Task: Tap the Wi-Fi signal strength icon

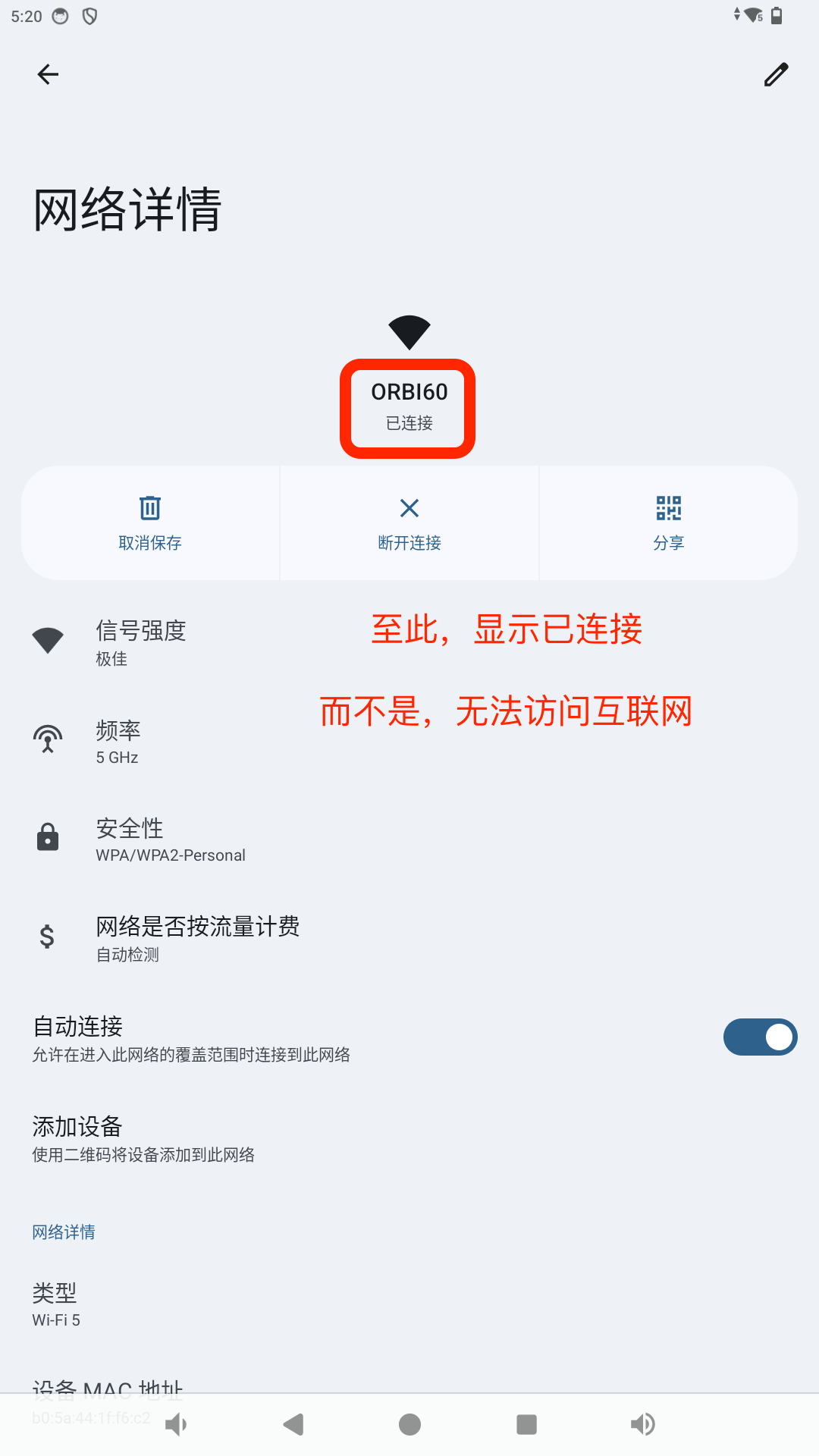Action: tap(47, 639)
